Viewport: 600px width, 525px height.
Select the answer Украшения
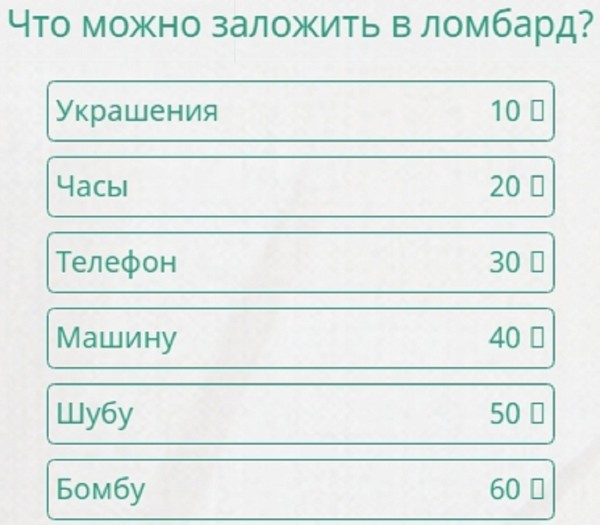tap(299, 110)
